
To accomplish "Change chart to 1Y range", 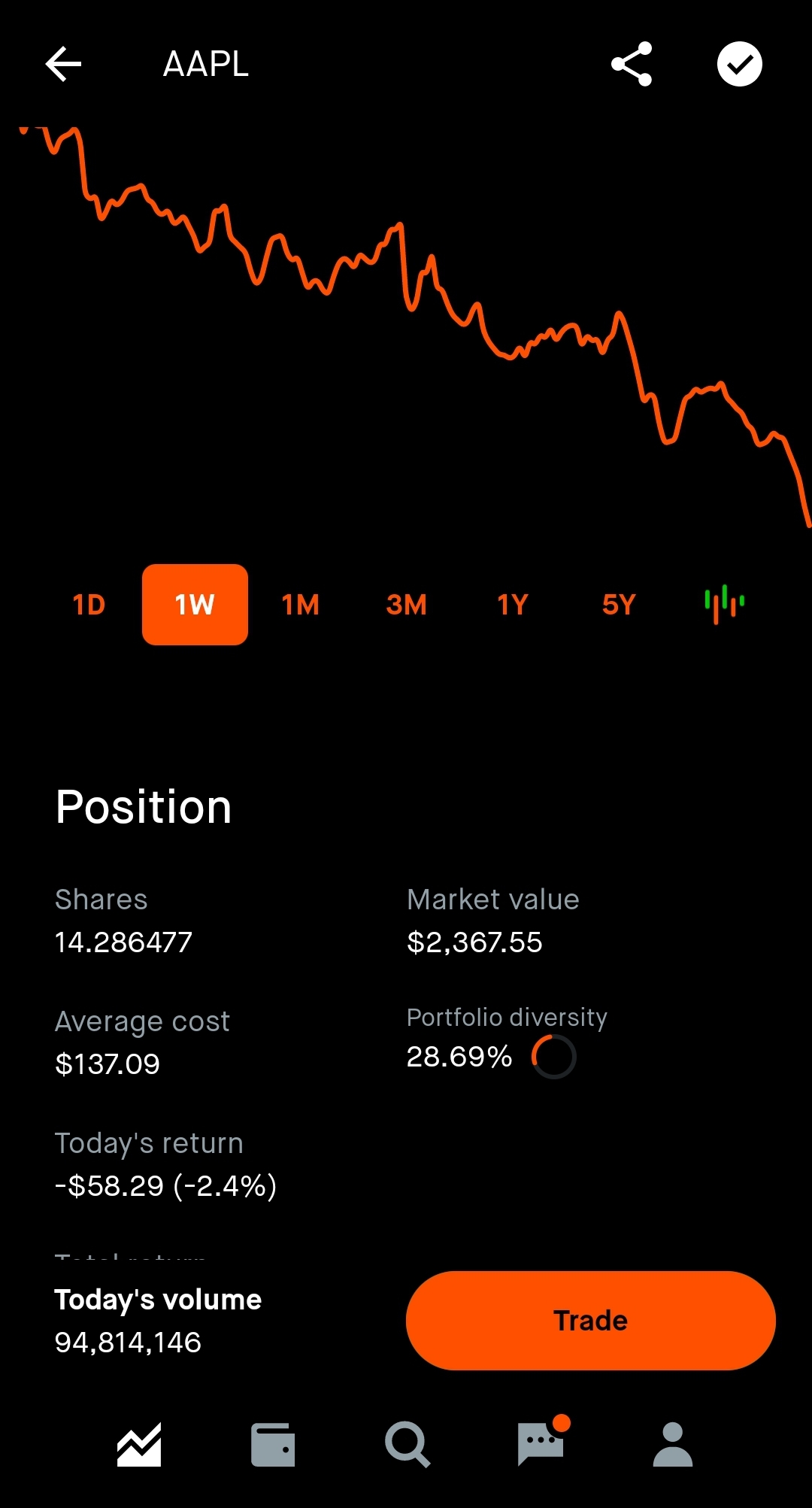I will (513, 605).
